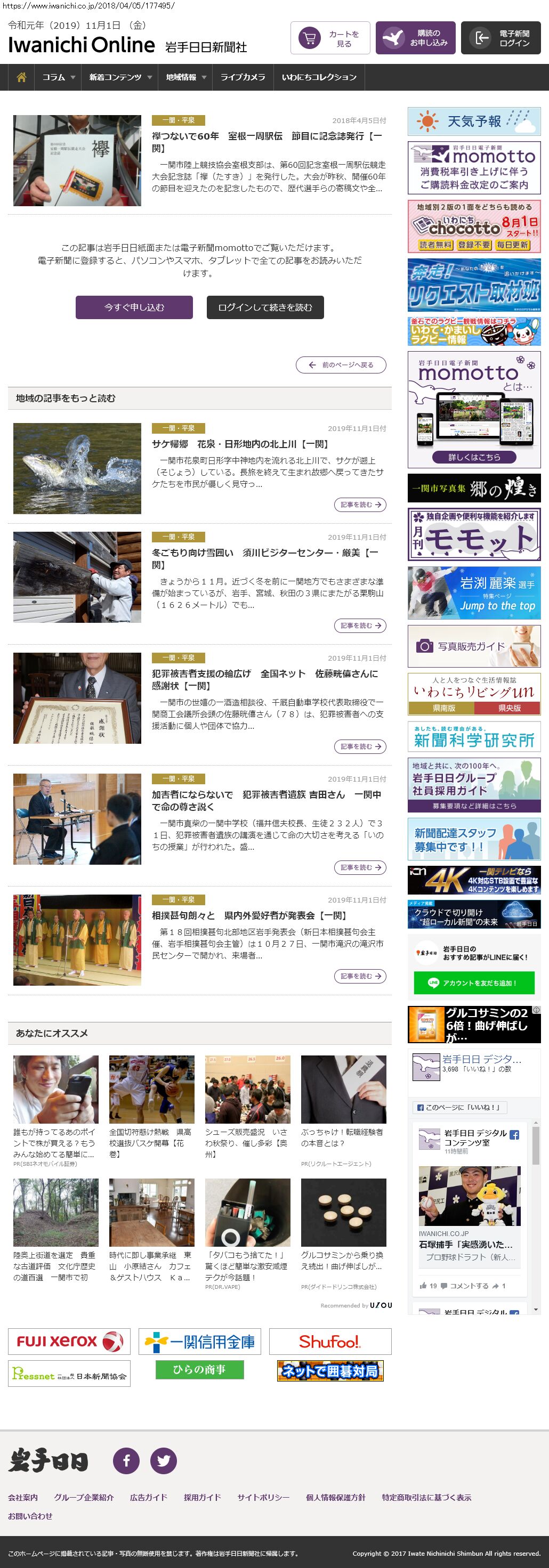Open the home icon in the navigation bar
The image size is (549, 1568).
21,77
